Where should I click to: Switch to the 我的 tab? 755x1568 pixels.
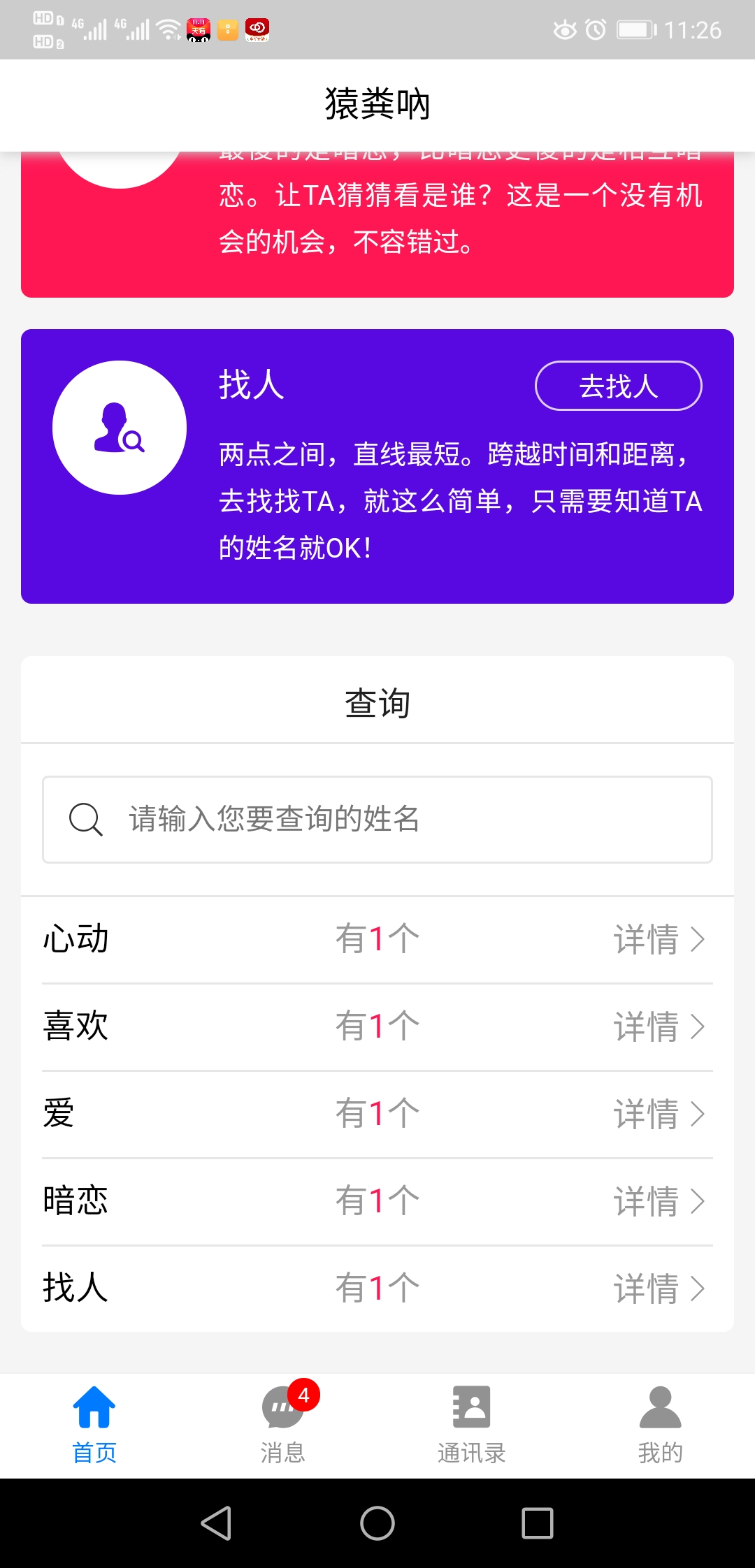point(661,1425)
